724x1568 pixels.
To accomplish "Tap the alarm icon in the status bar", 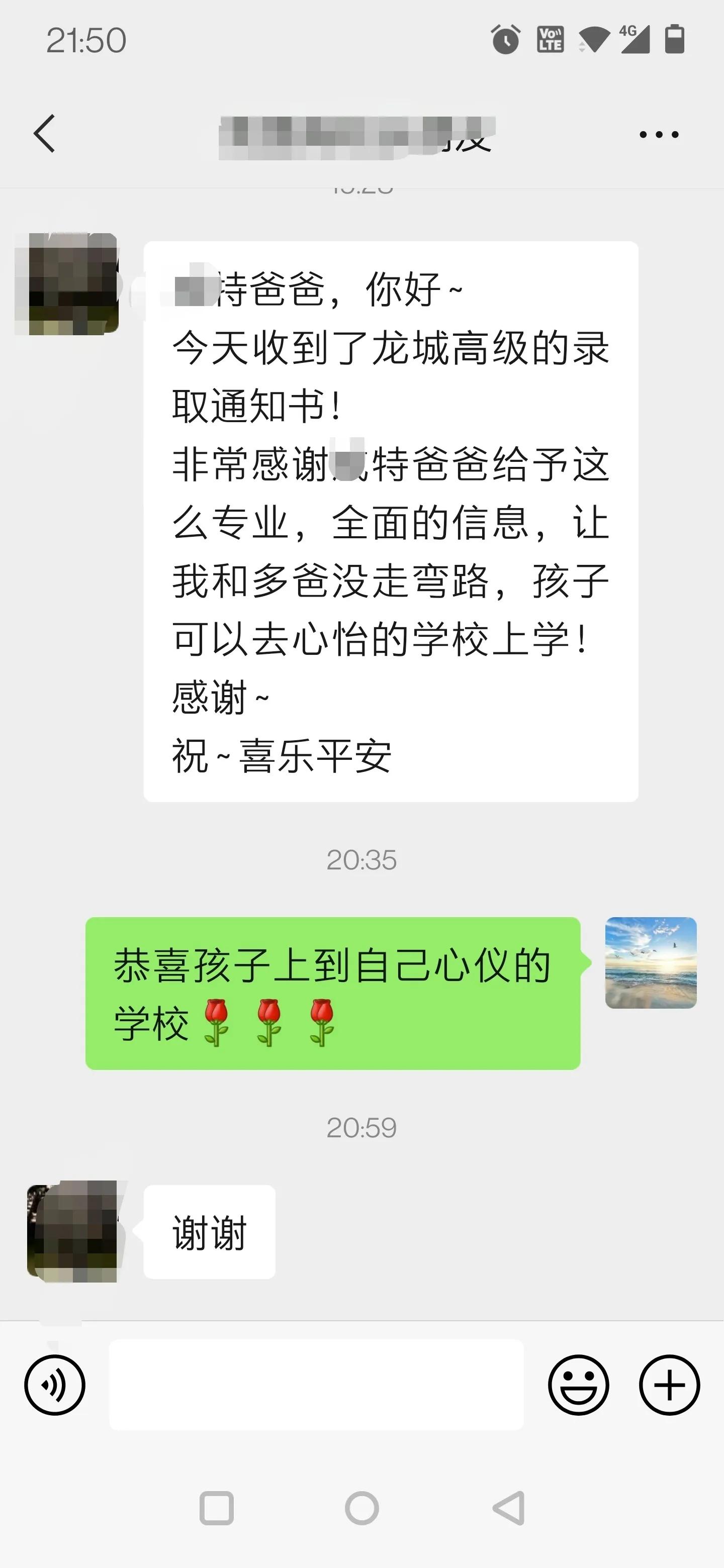I will coord(504,40).
